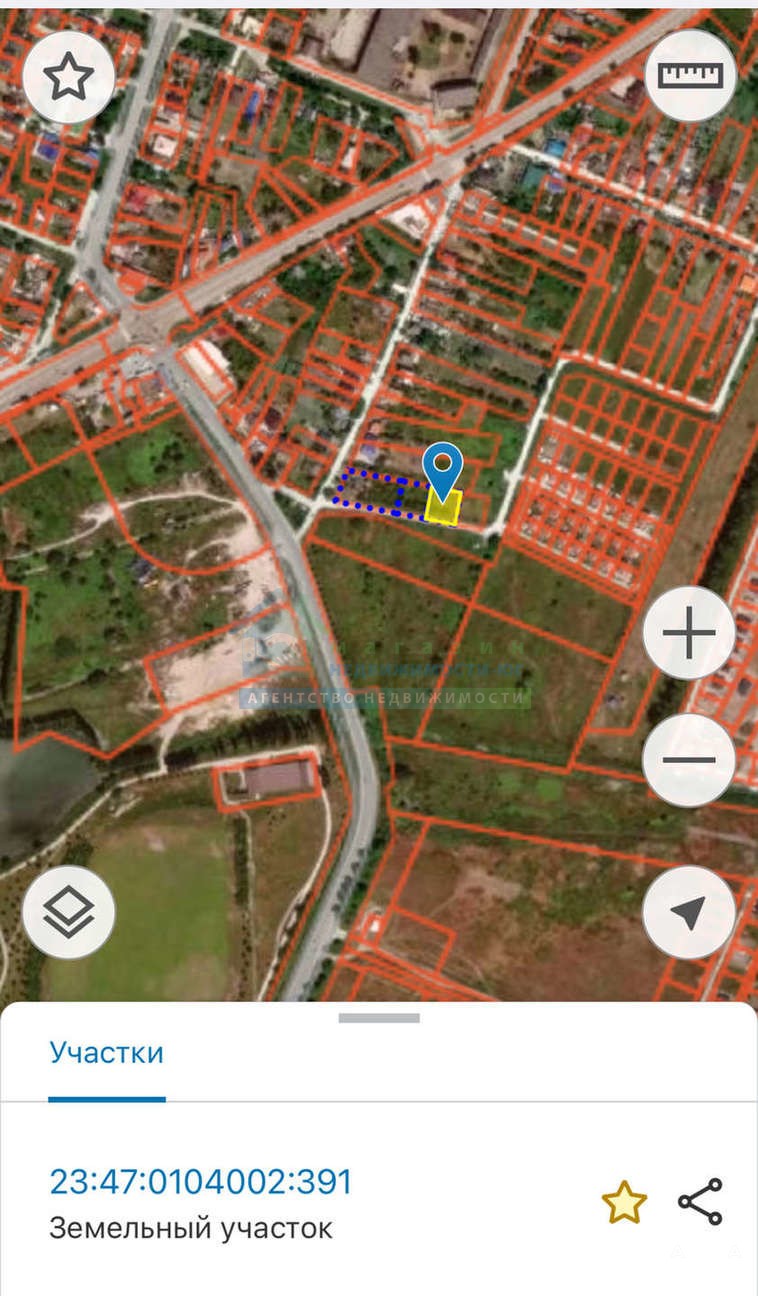
Task: Center map on my location arrow
Action: pyautogui.click(x=689, y=912)
